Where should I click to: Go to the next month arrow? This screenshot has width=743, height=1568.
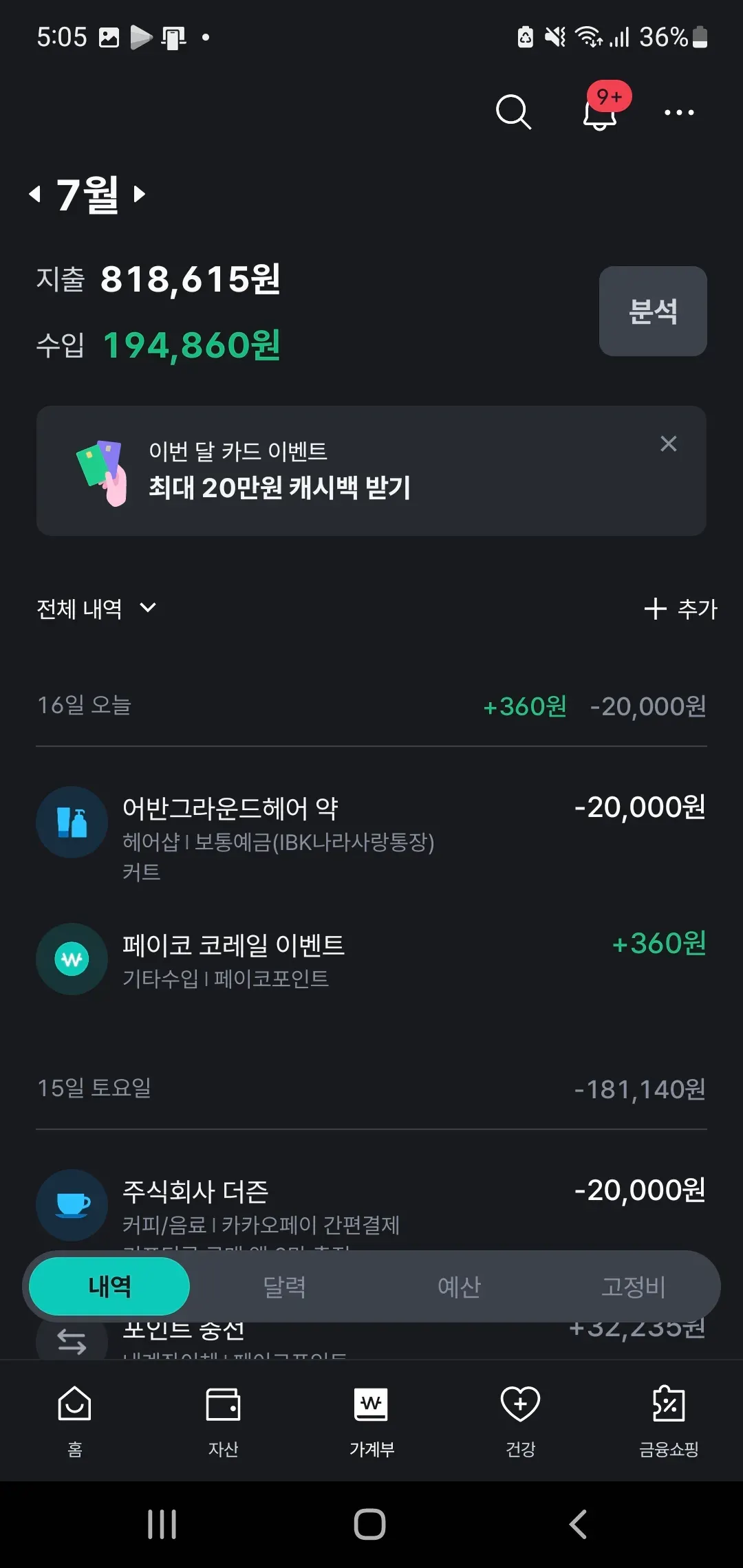coord(140,195)
